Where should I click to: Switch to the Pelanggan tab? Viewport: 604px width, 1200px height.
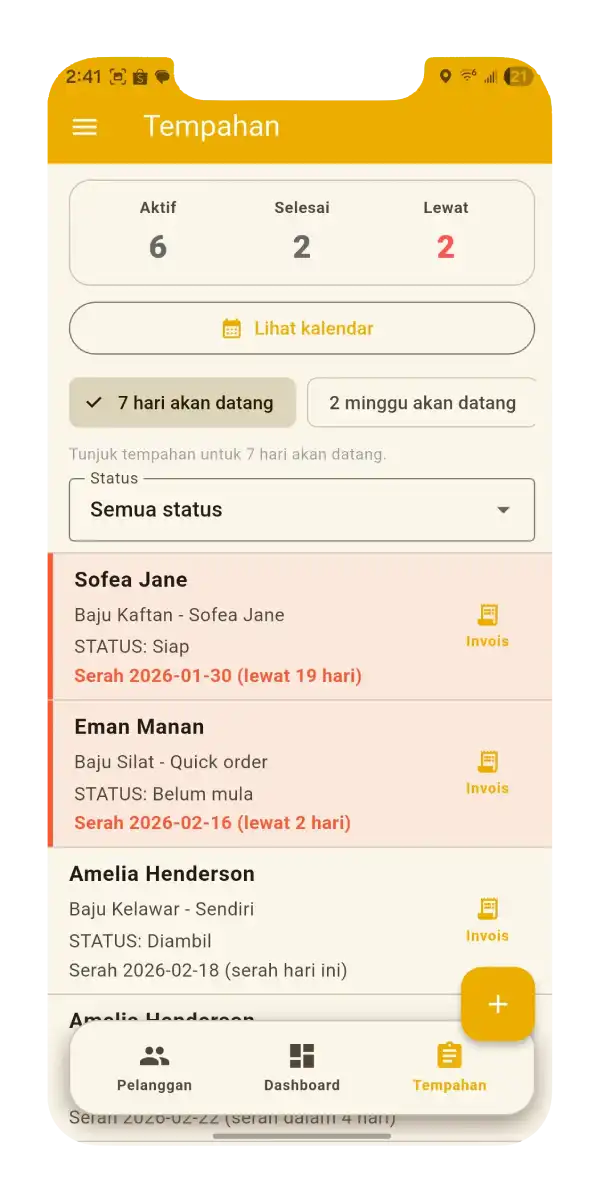154,1068
